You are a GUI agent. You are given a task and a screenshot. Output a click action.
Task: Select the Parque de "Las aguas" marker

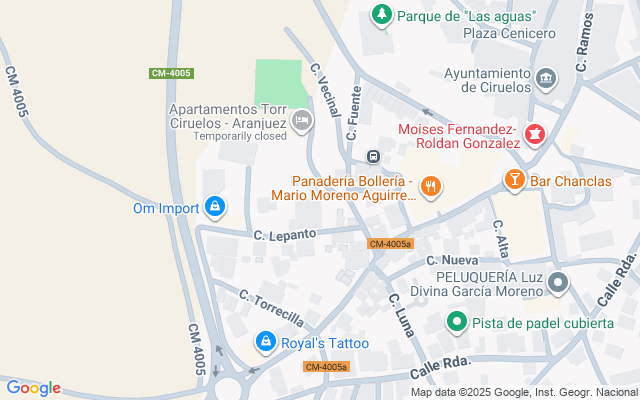381,15
